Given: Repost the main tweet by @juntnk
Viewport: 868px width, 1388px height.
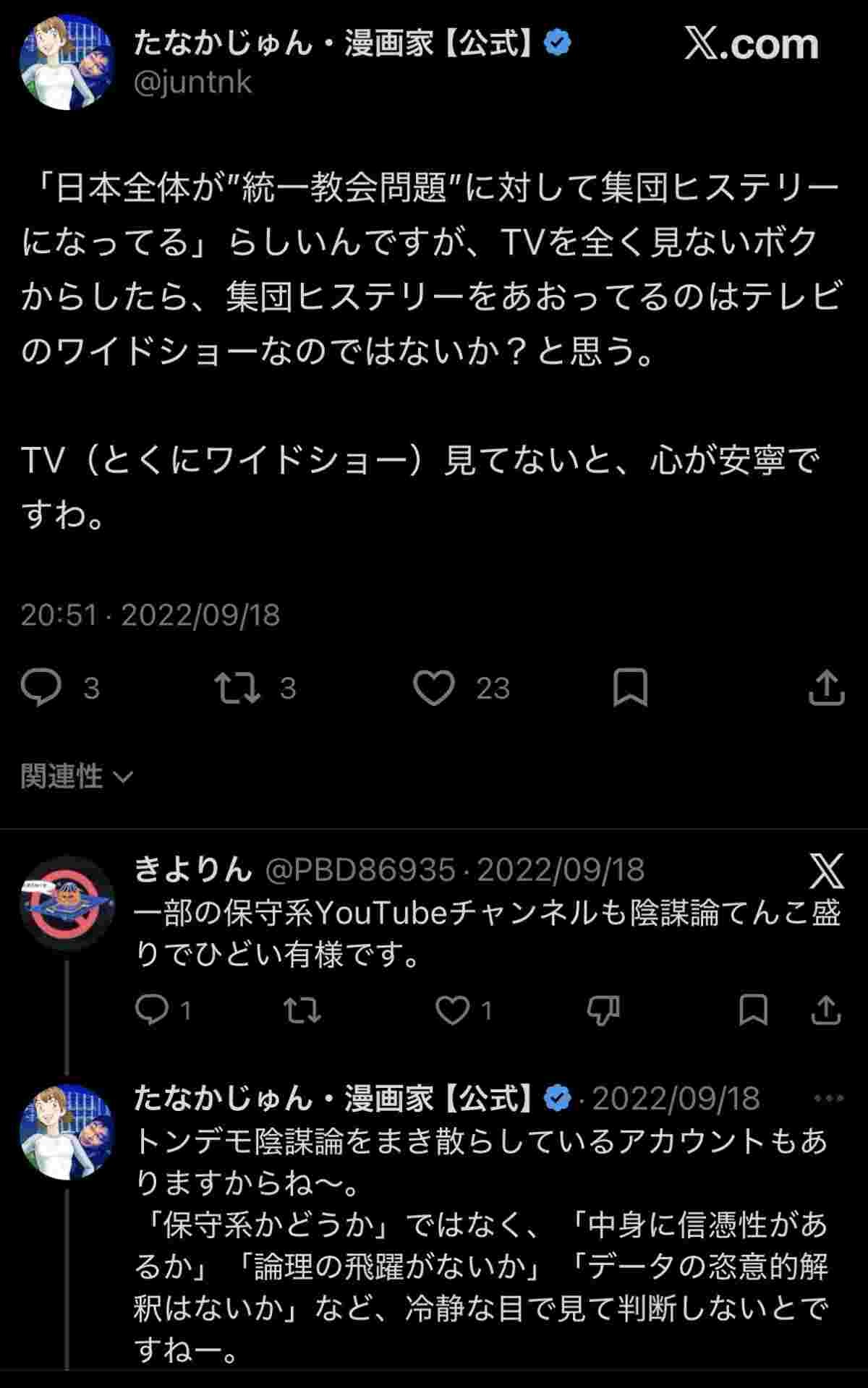Looking at the screenshot, I should click(238, 687).
